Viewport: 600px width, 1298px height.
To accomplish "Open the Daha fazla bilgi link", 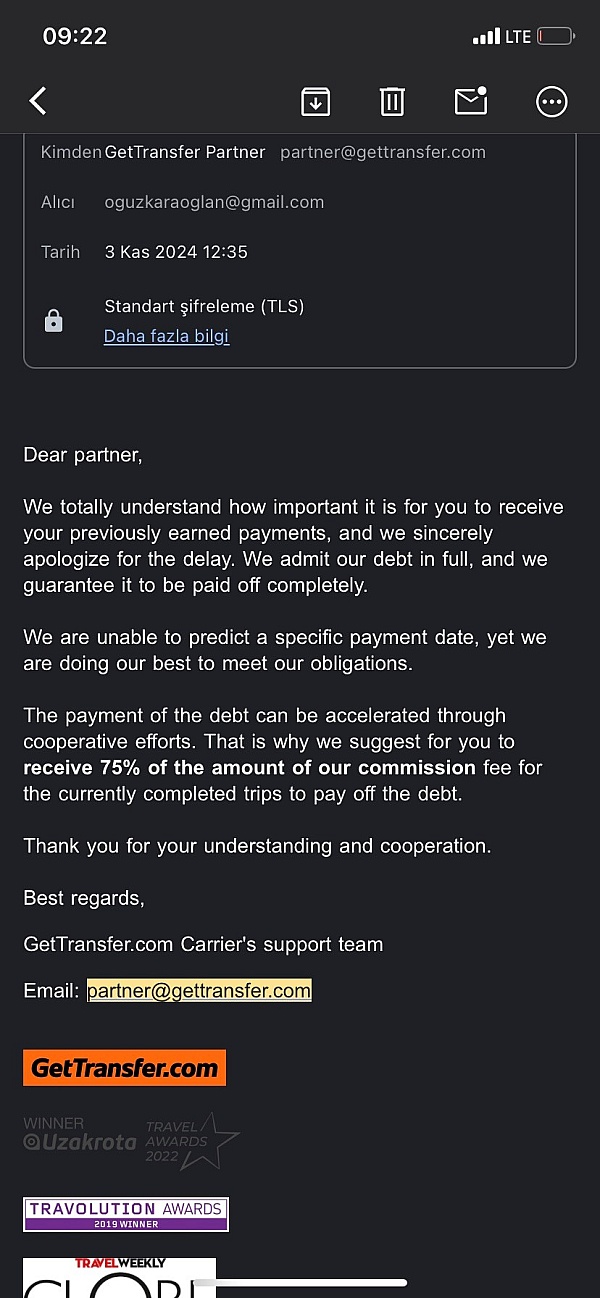I will [x=167, y=336].
